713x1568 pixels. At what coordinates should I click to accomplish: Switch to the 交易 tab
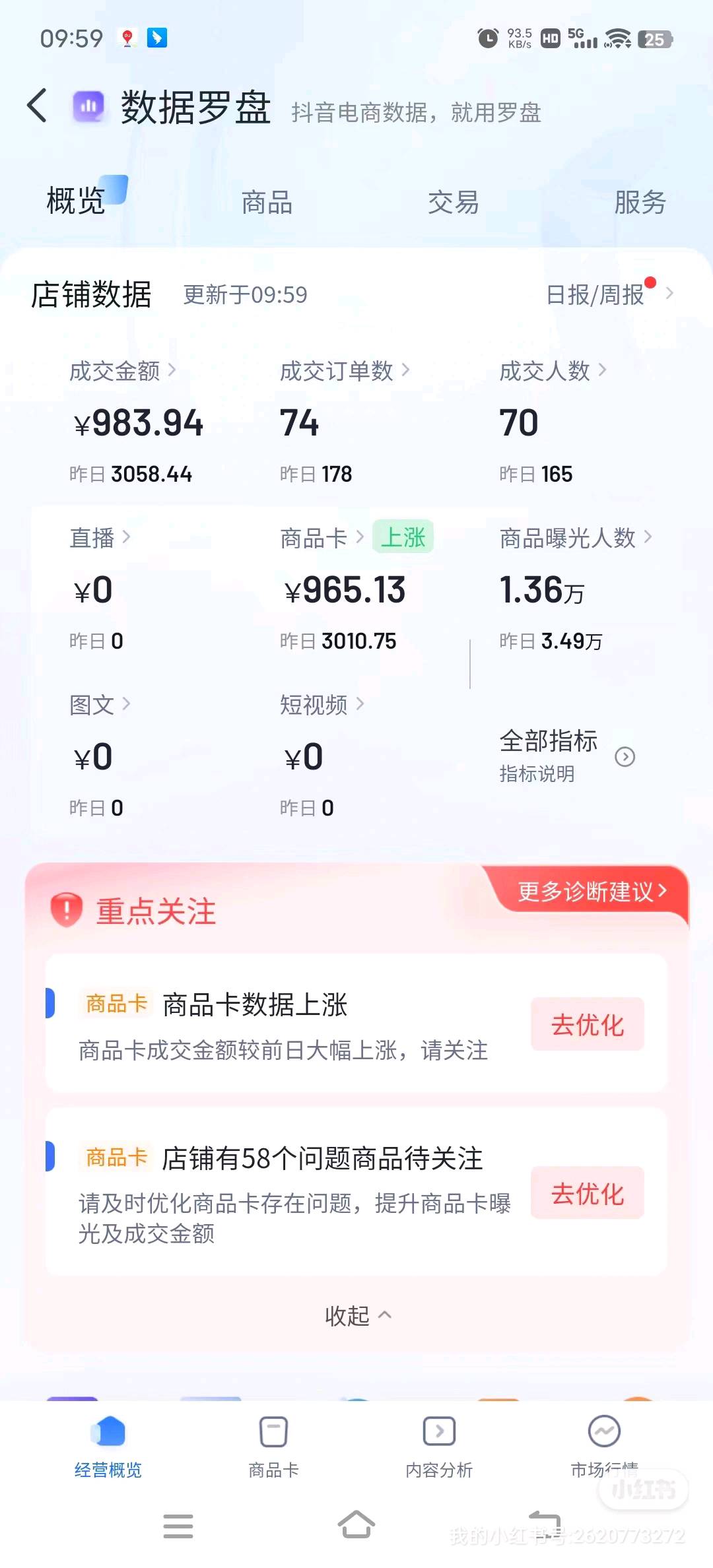pyautogui.click(x=453, y=203)
